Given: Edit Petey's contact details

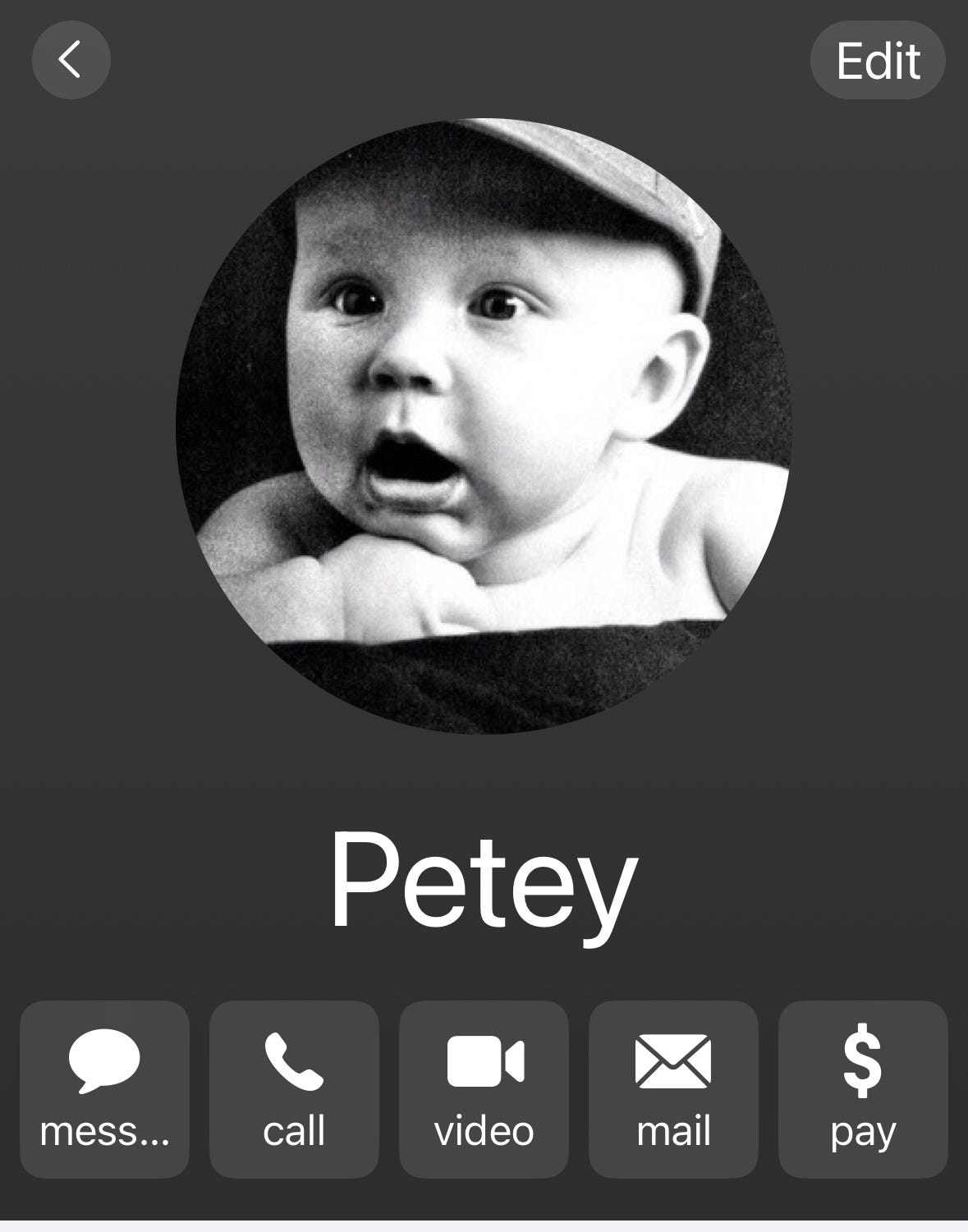Looking at the screenshot, I should [877, 61].
